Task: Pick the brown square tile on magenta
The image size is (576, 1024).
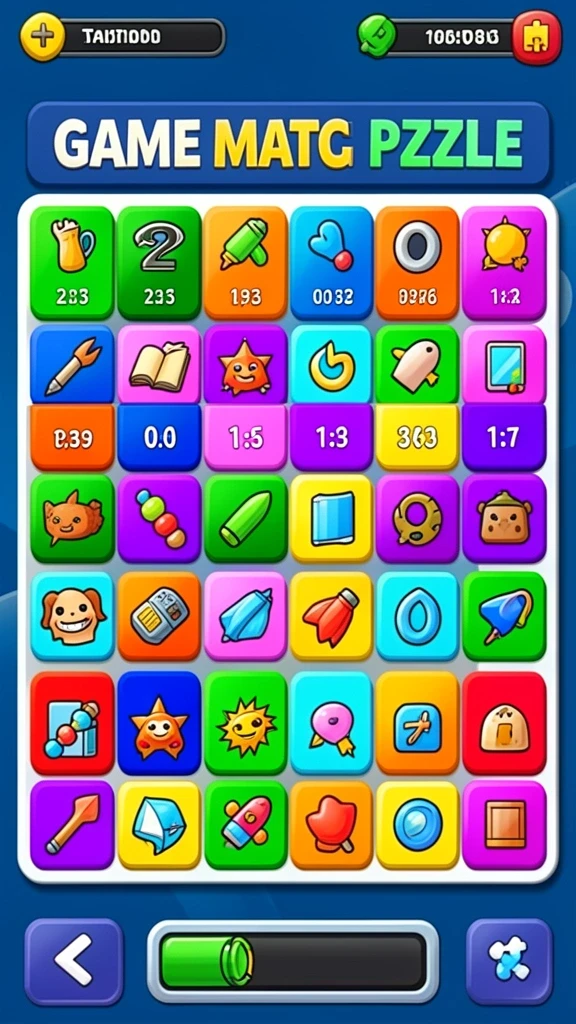Action: (504, 825)
